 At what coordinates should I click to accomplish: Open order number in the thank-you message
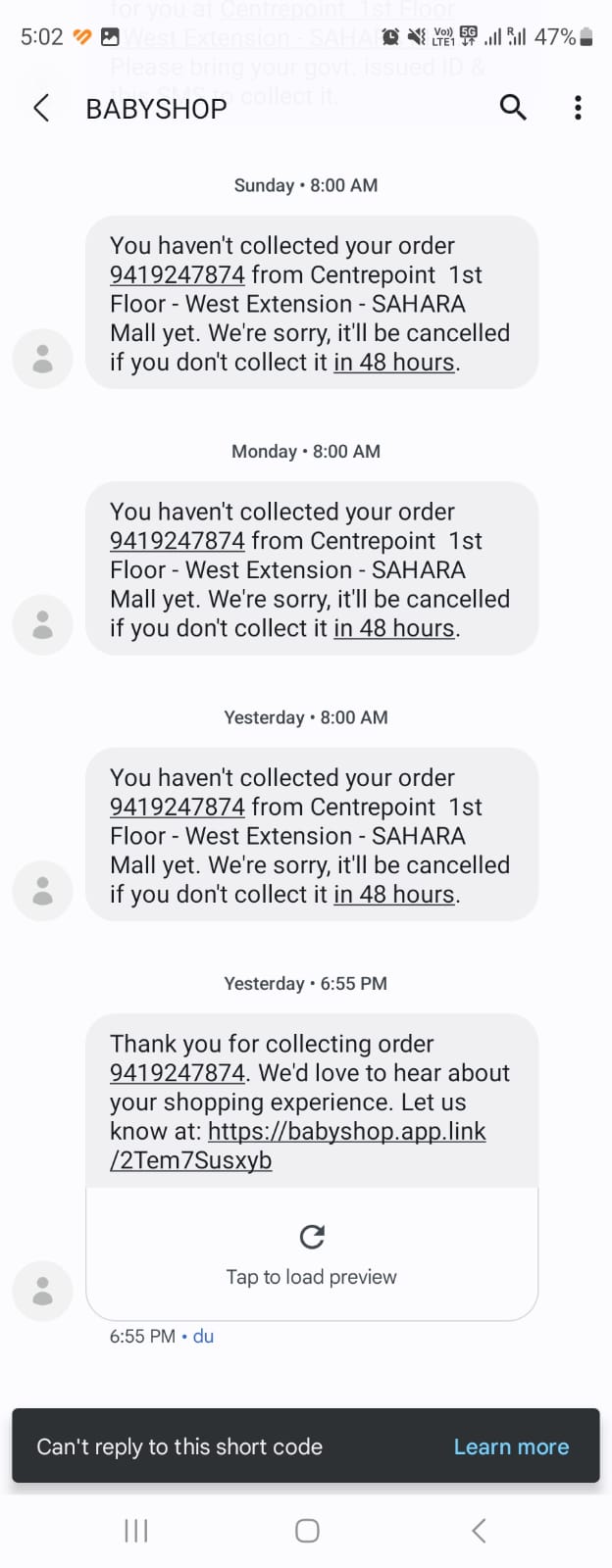(x=178, y=1073)
